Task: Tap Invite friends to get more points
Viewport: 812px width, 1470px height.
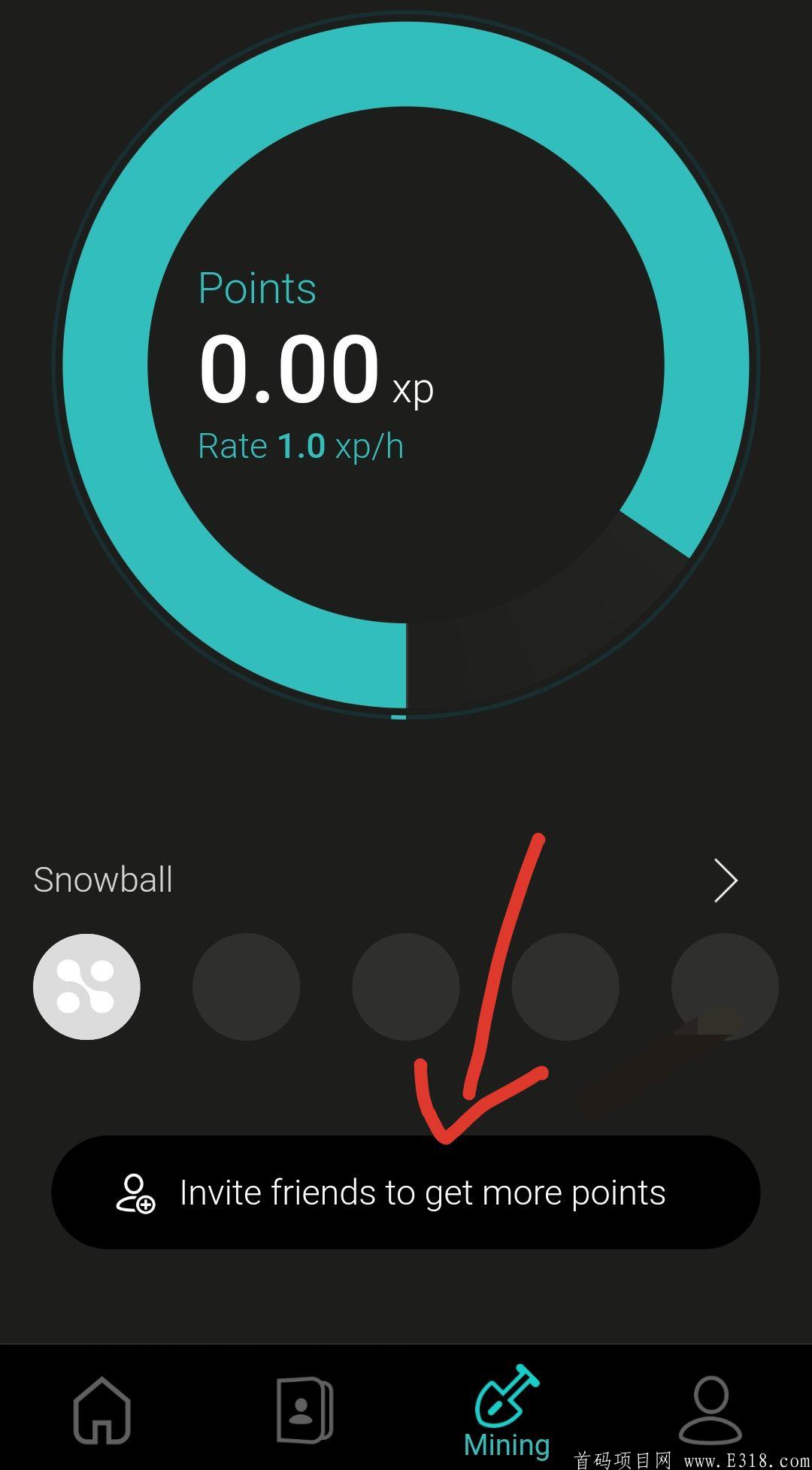Action: [406, 1193]
